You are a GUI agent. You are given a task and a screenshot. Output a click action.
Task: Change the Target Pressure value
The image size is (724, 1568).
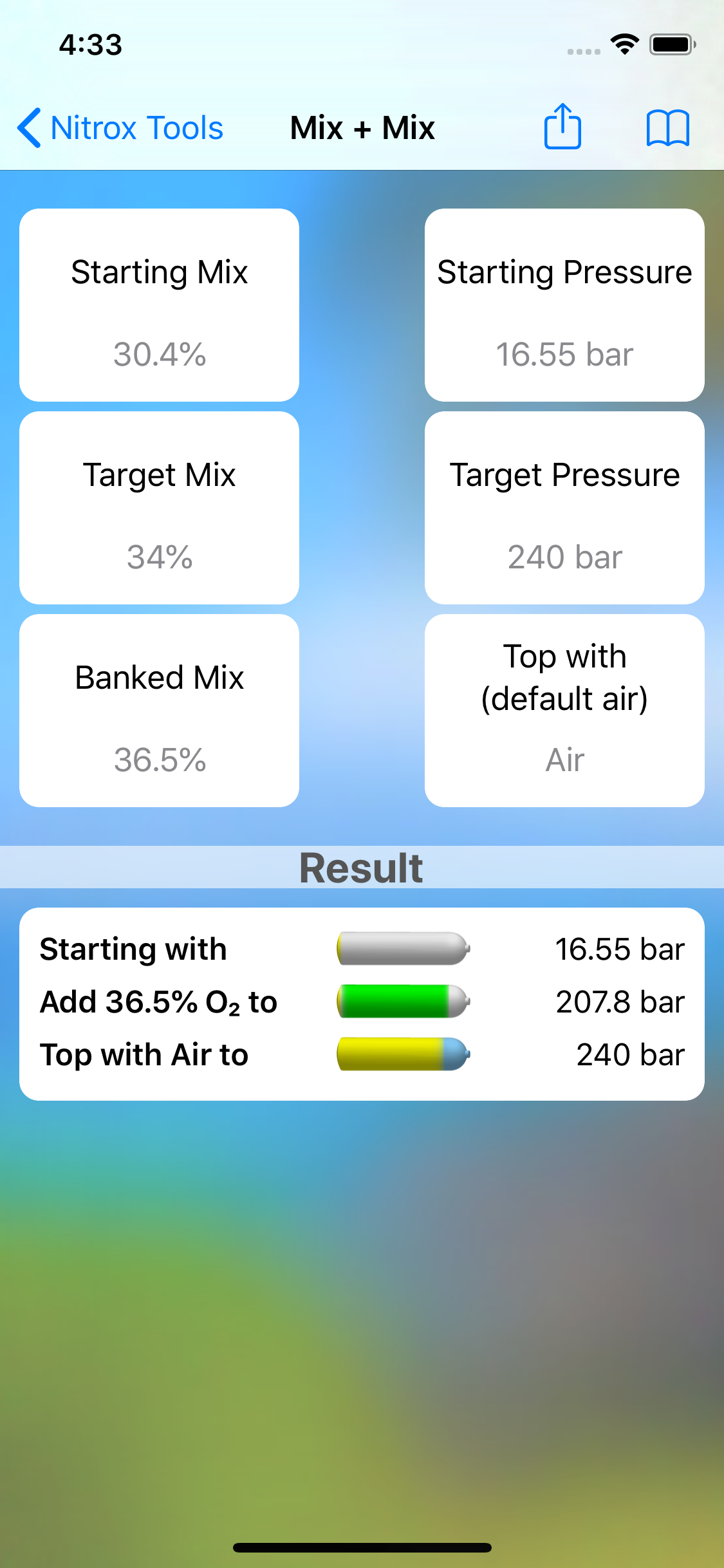click(564, 508)
